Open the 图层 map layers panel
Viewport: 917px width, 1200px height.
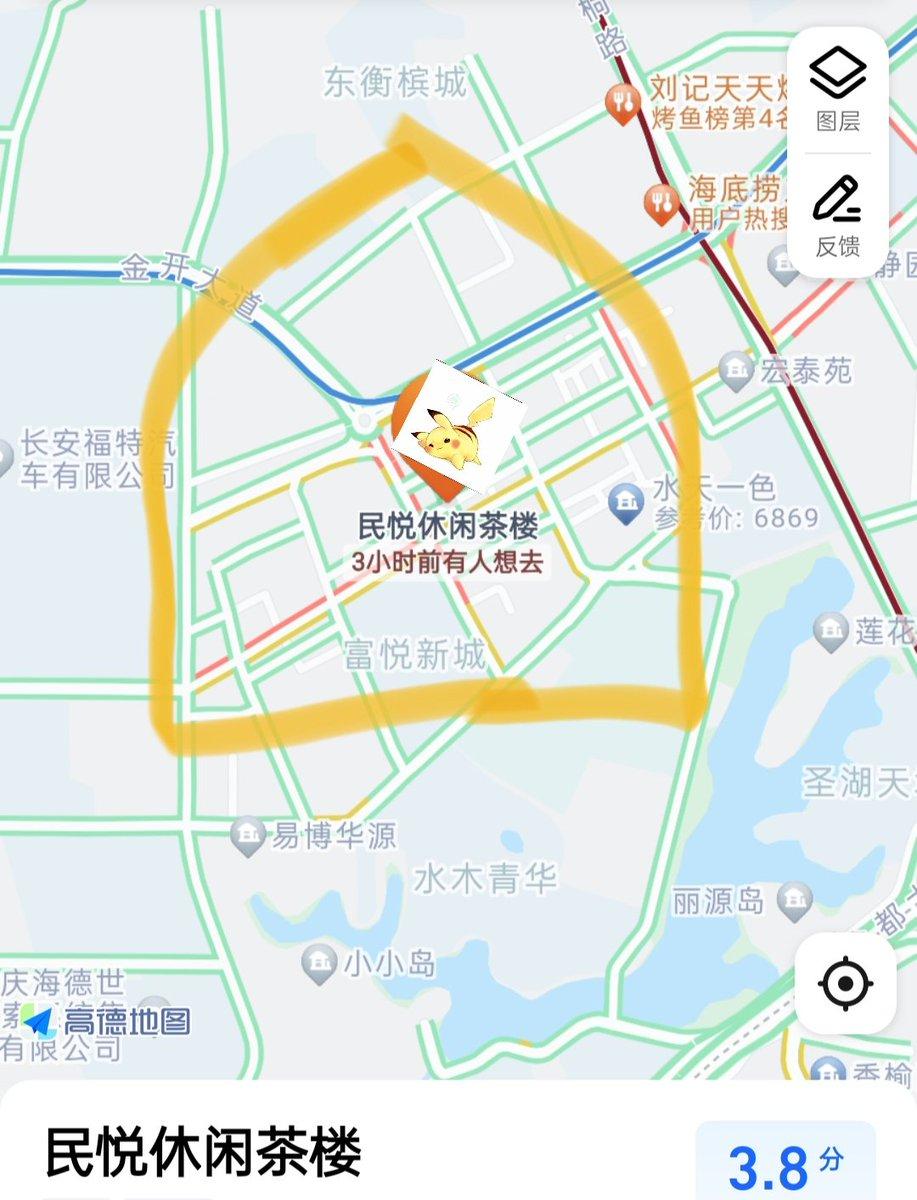point(837,90)
